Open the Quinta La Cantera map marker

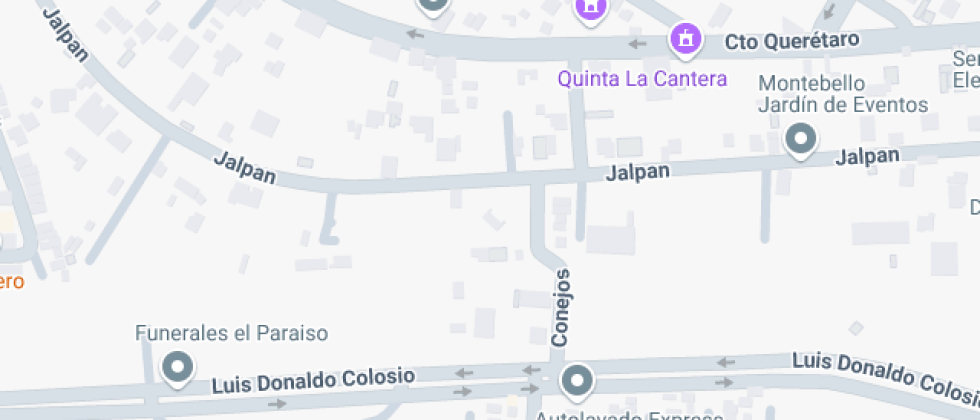(x=686, y=40)
